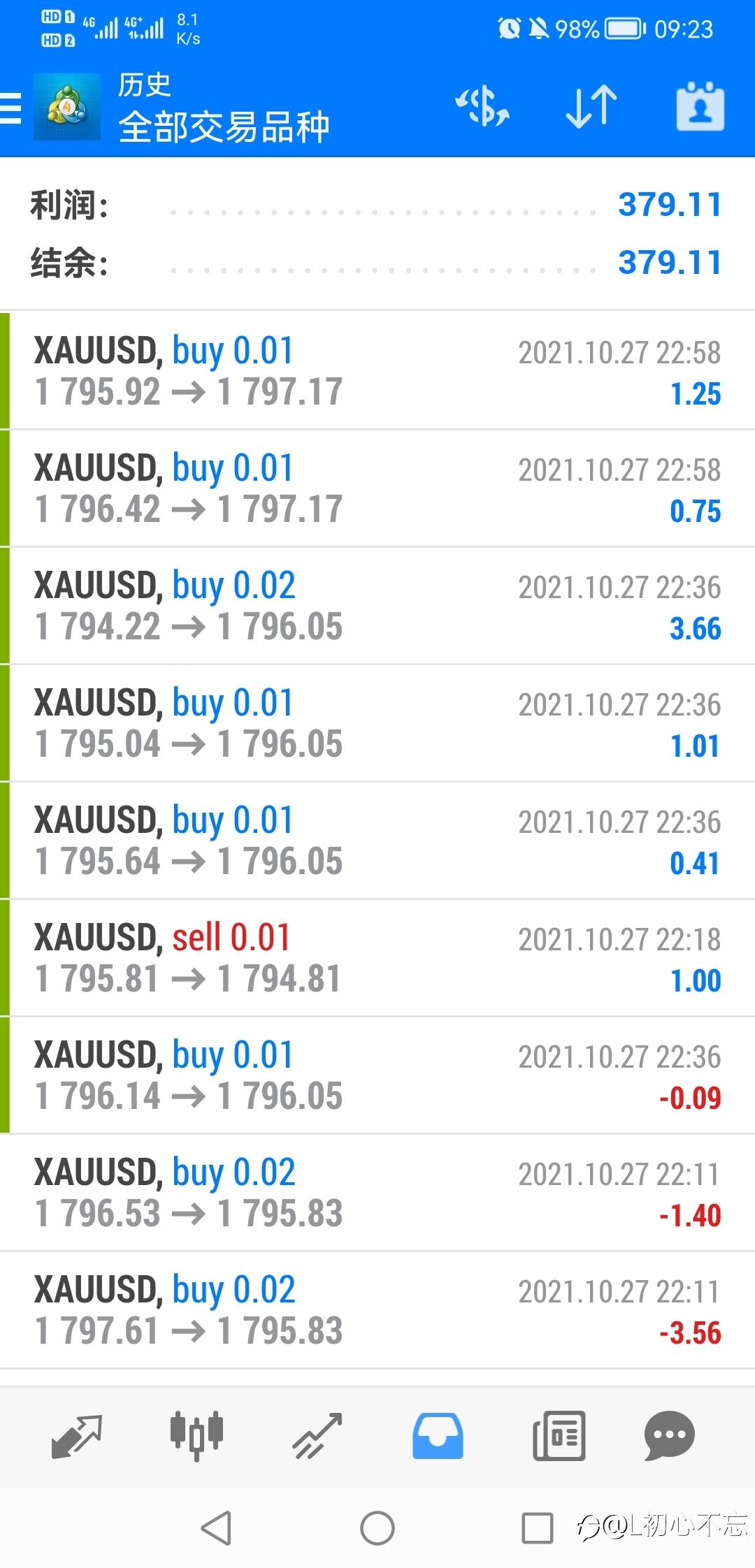
Task: Switch to the trade tab
Action: [317, 1437]
